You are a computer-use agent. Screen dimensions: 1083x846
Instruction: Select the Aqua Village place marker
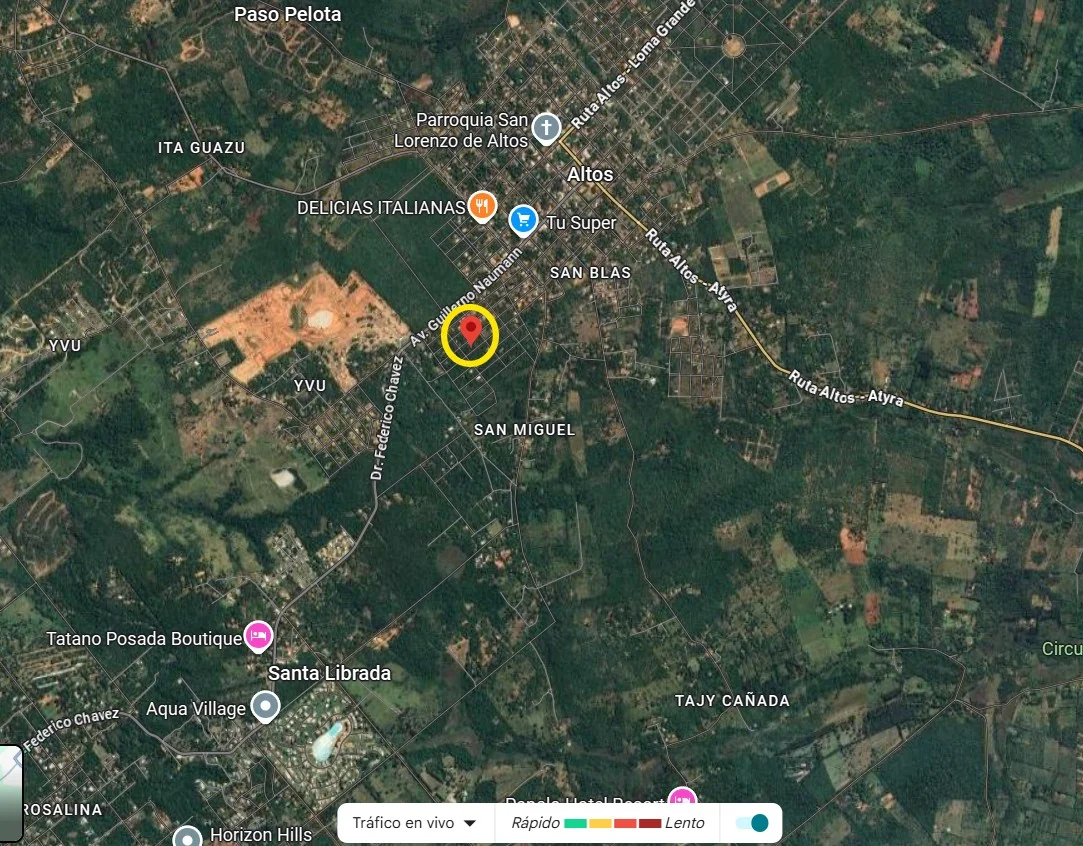(x=265, y=707)
